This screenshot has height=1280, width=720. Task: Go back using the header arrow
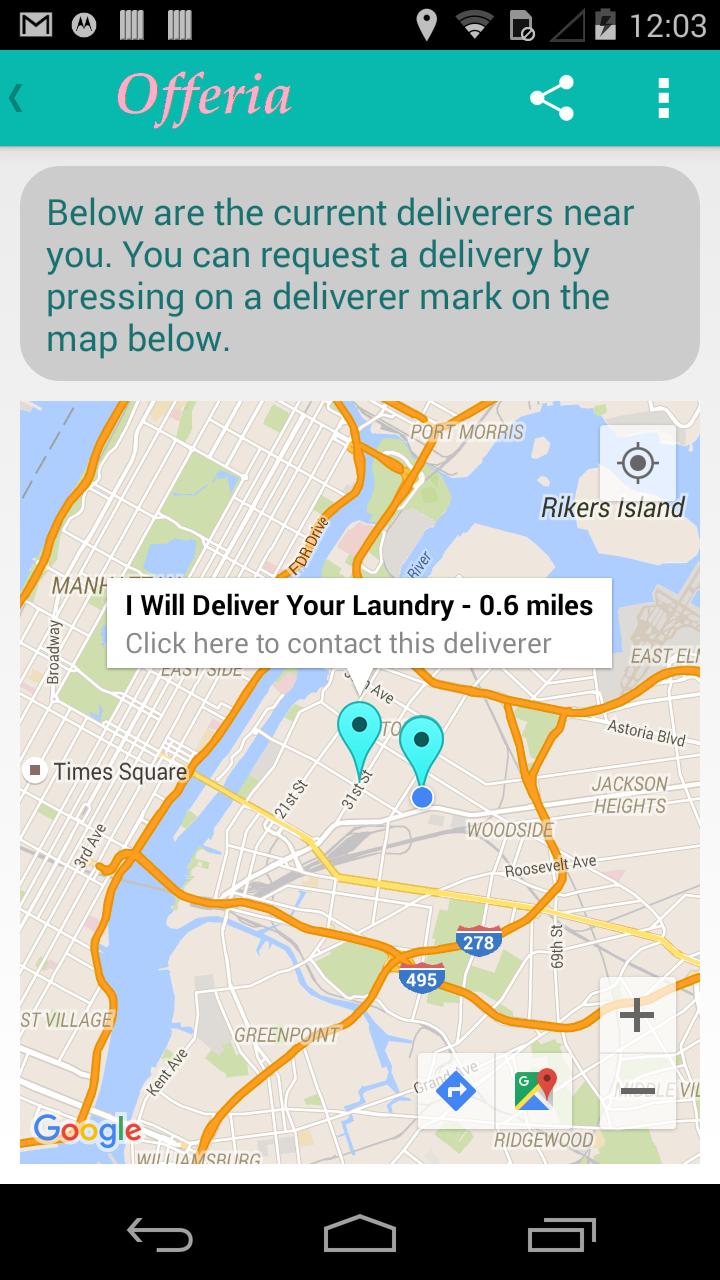click(x=16, y=98)
